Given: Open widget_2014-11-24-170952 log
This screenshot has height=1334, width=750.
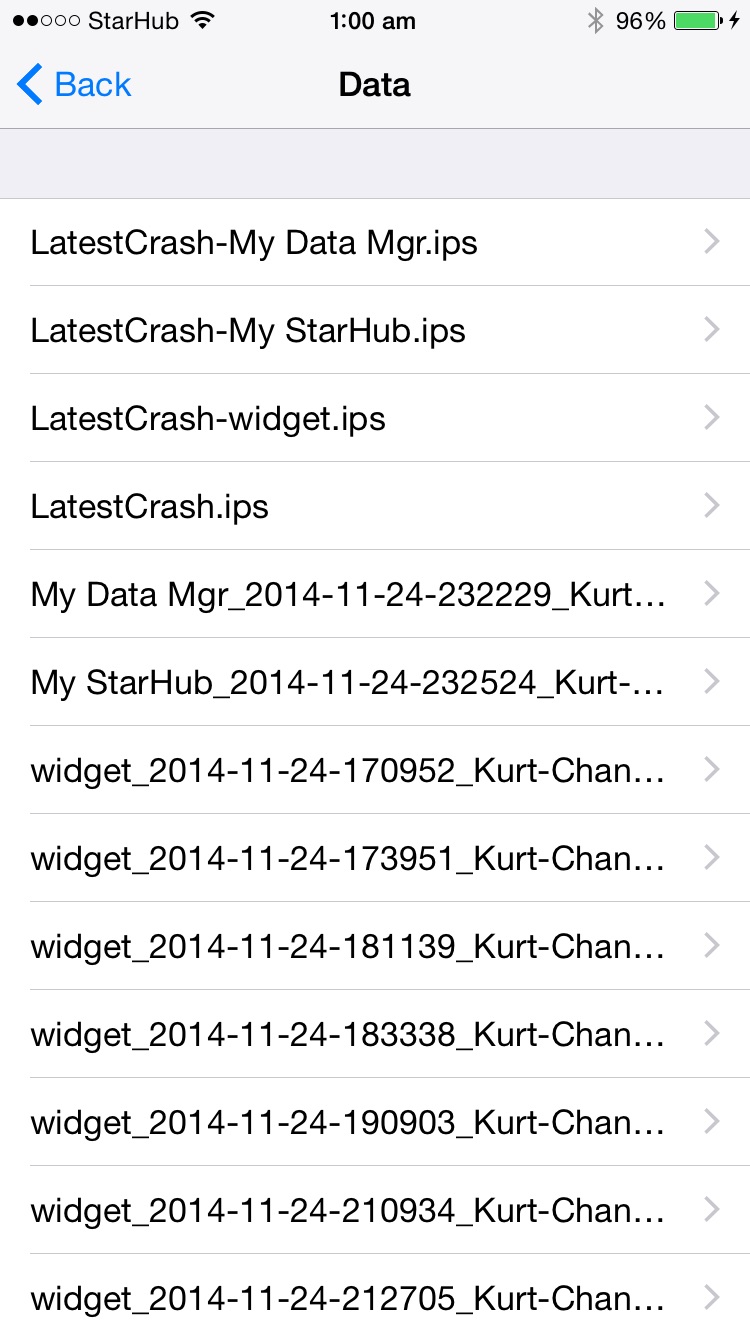Looking at the screenshot, I should [375, 770].
